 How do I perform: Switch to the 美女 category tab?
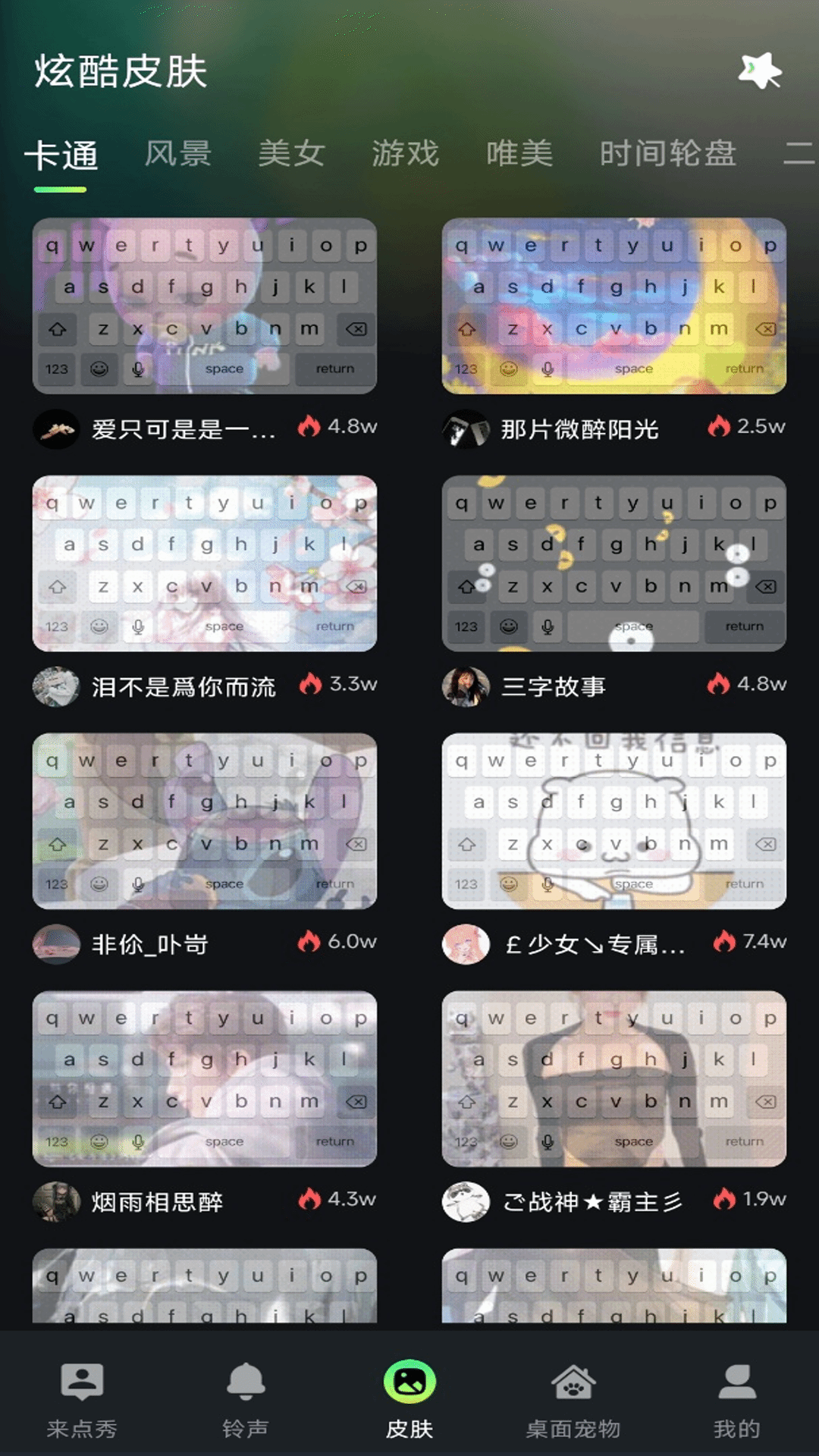(291, 154)
